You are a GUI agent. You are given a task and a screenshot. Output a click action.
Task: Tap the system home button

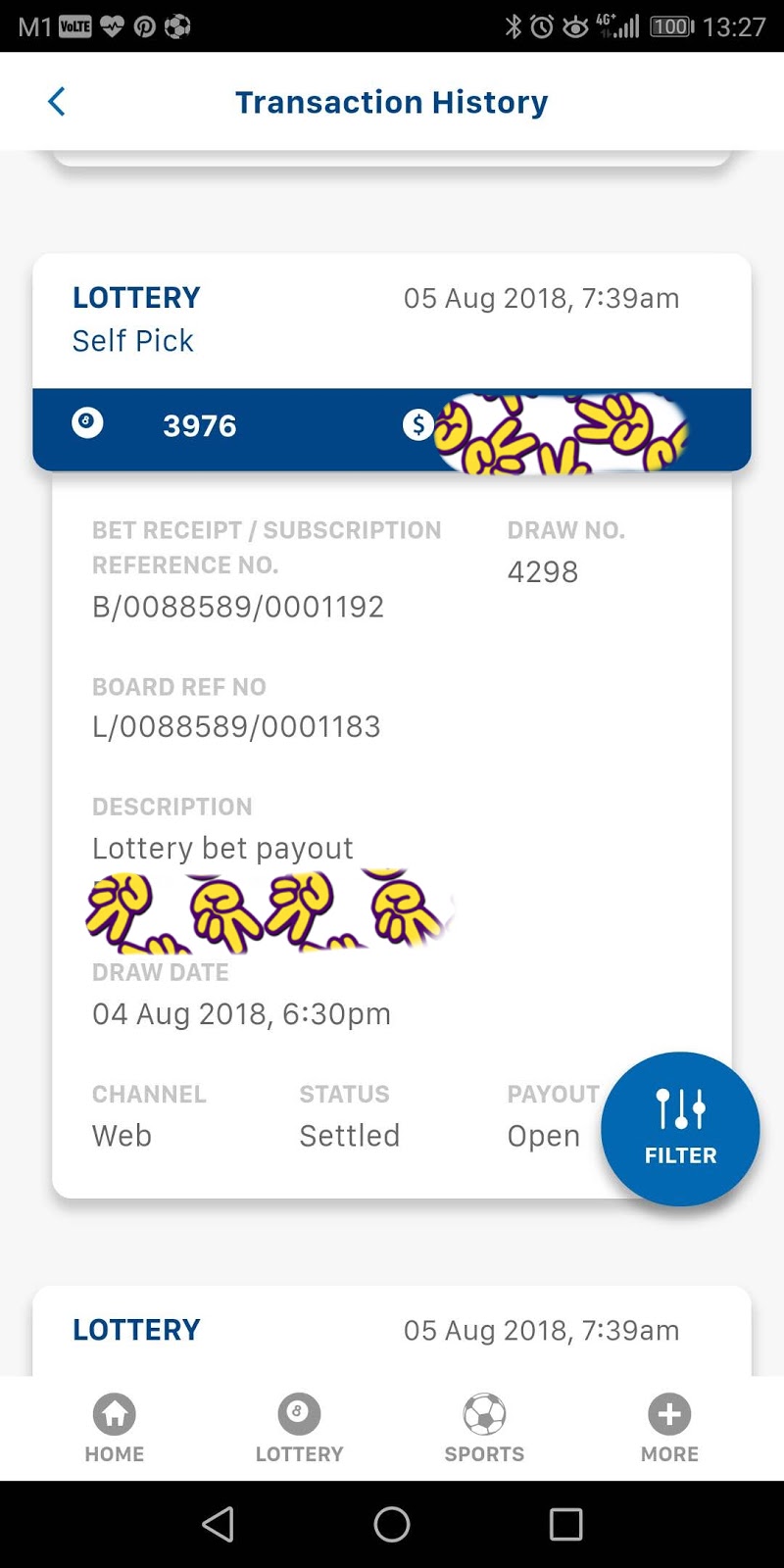pyautogui.click(x=392, y=1524)
